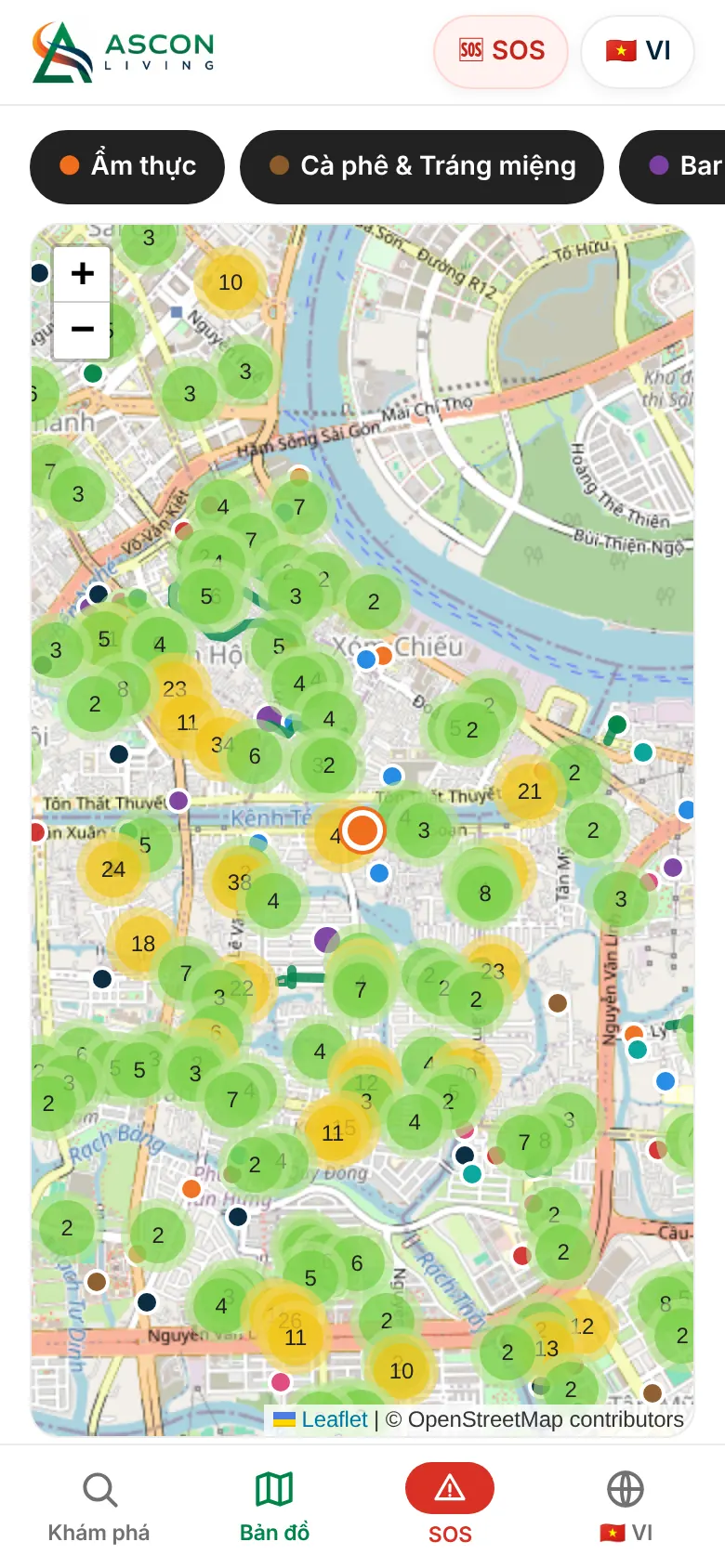The height and width of the screenshot is (1568, 725).
Task: Filter the map by Ẩm thực
Action: (x=127, y=166)
